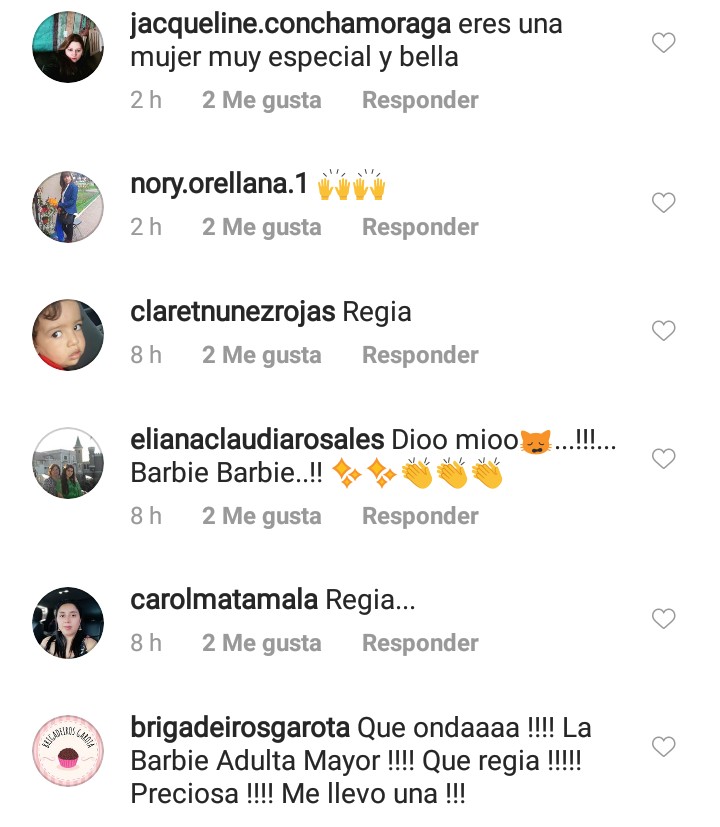Screen dimensions: 720x827
Task: Like carolmatamala's comment
Action: (x=663, y=619)
